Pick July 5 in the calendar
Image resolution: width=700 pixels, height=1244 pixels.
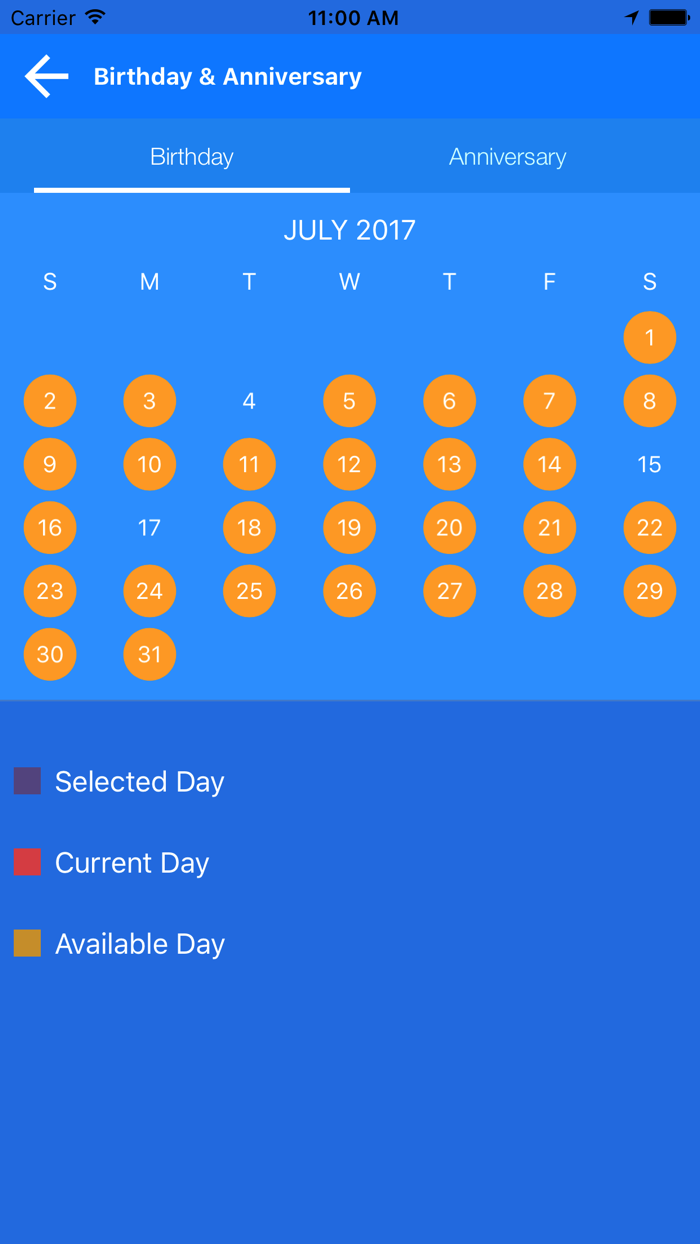350,401
